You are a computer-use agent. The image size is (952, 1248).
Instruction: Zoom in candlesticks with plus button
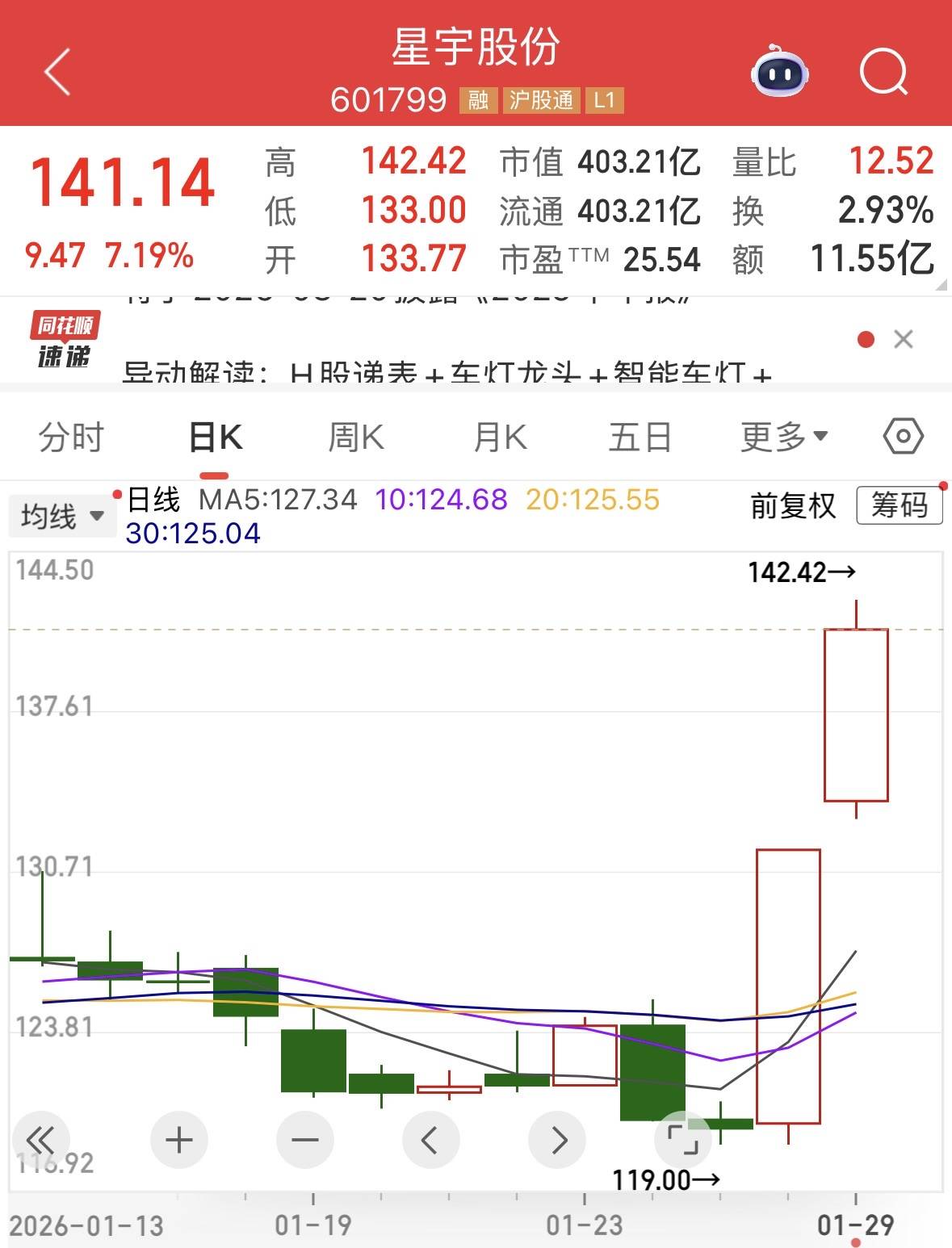click(x=178, y=1140)
